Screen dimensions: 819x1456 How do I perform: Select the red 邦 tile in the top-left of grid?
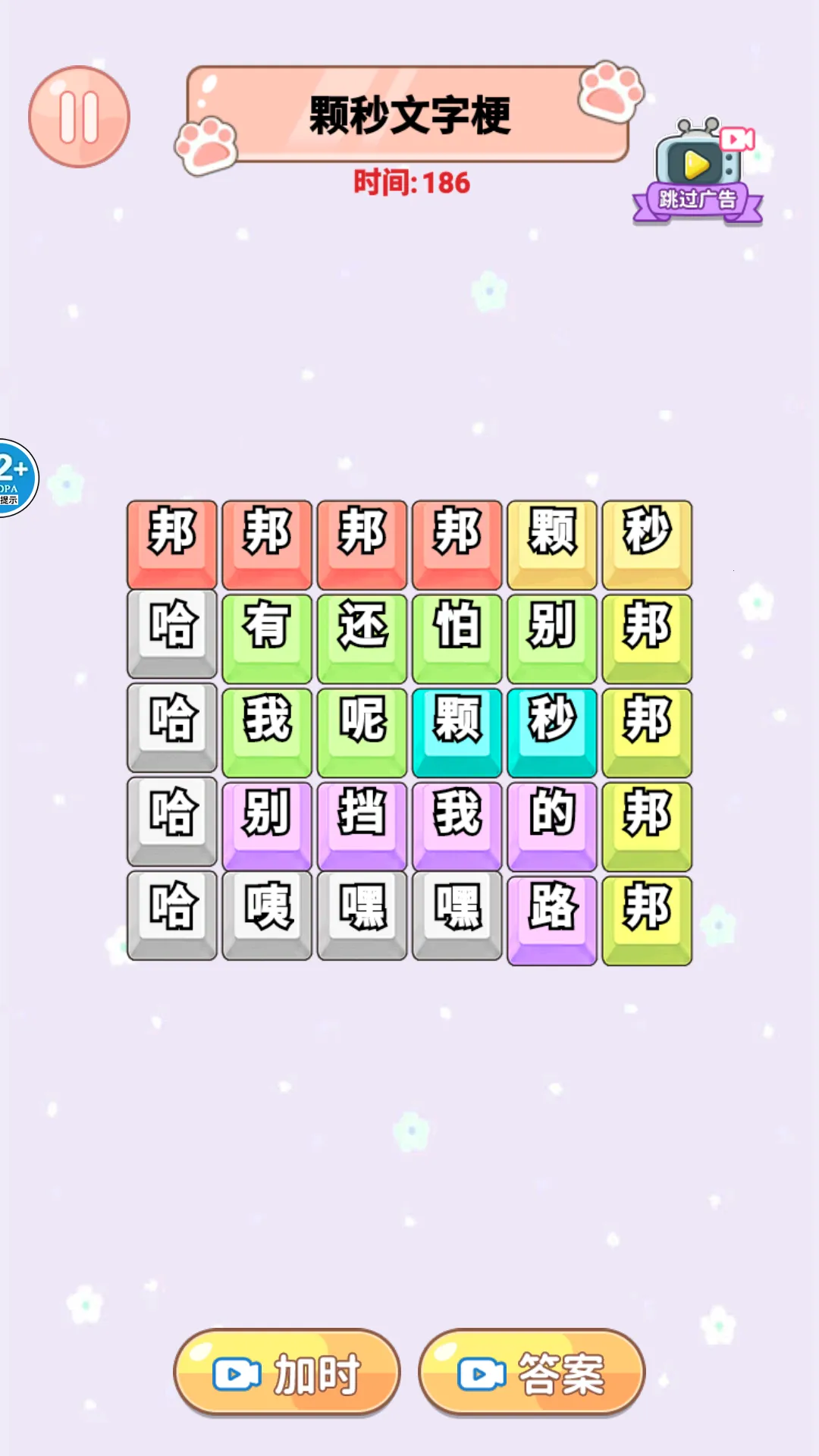(x=171, y=542)
